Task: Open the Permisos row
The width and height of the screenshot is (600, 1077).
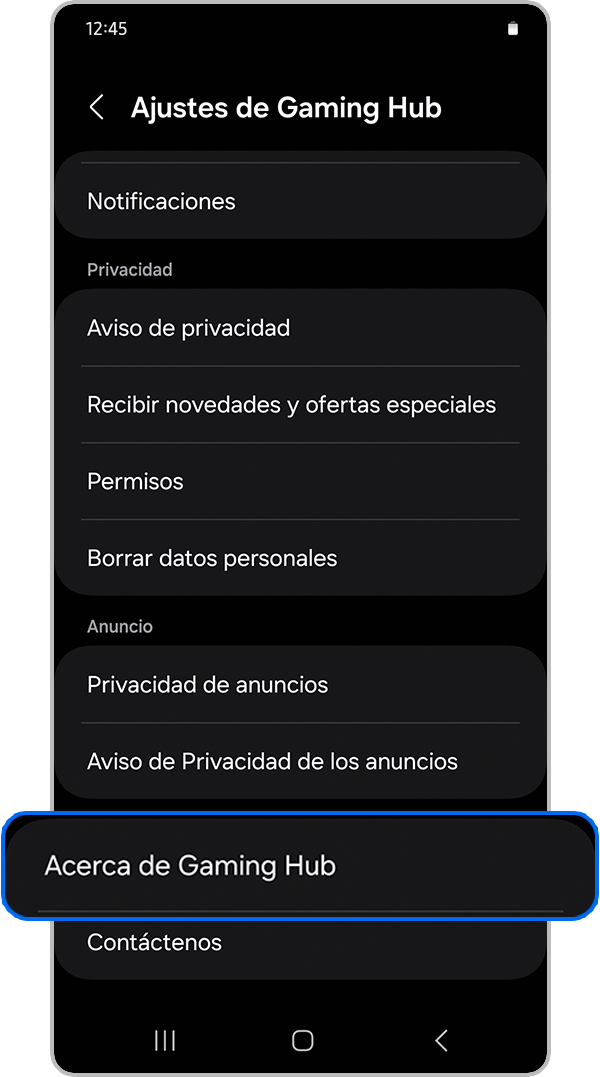Action: (x=300, y=481)
